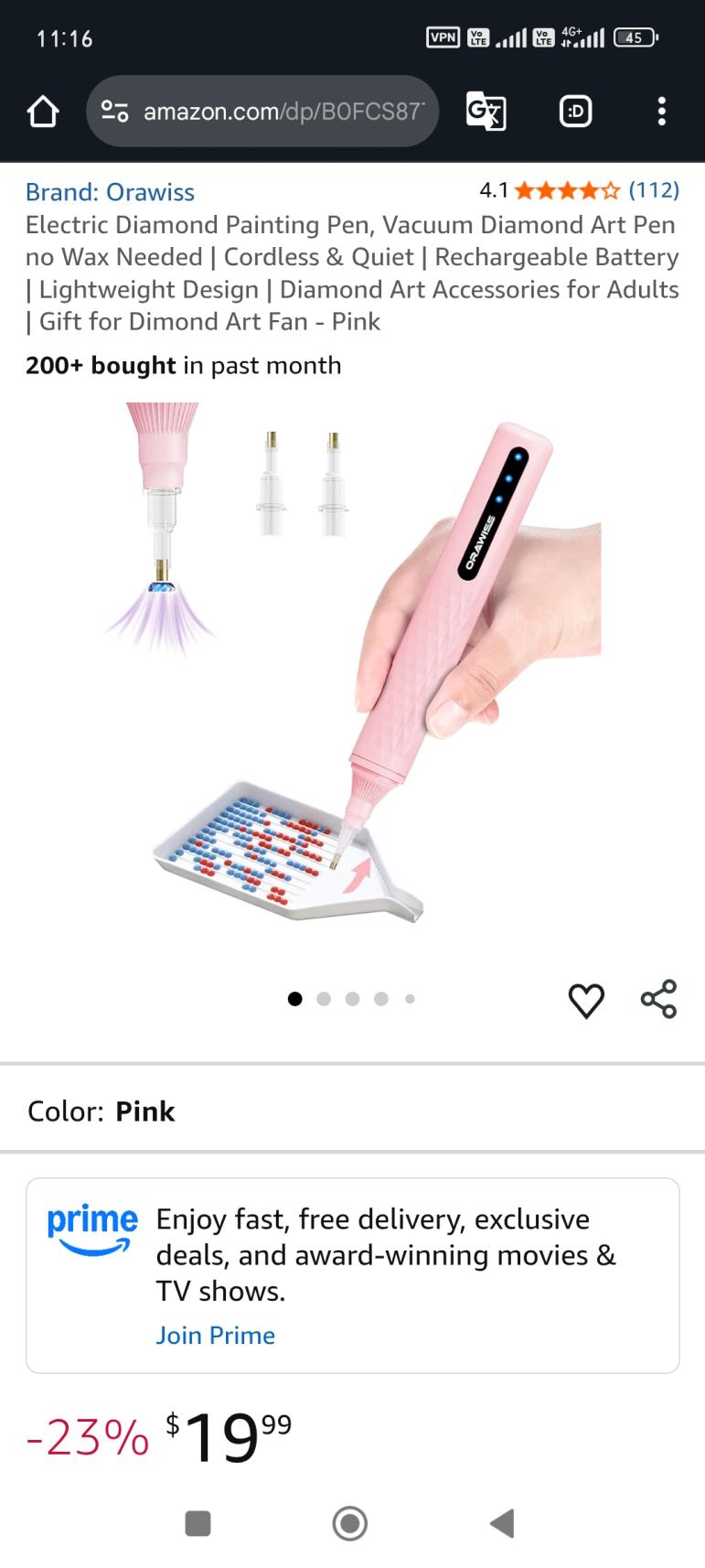Select the second image page dot
Screen dimensions: 705x1568
pyautogui.click(x=324, y=999)
